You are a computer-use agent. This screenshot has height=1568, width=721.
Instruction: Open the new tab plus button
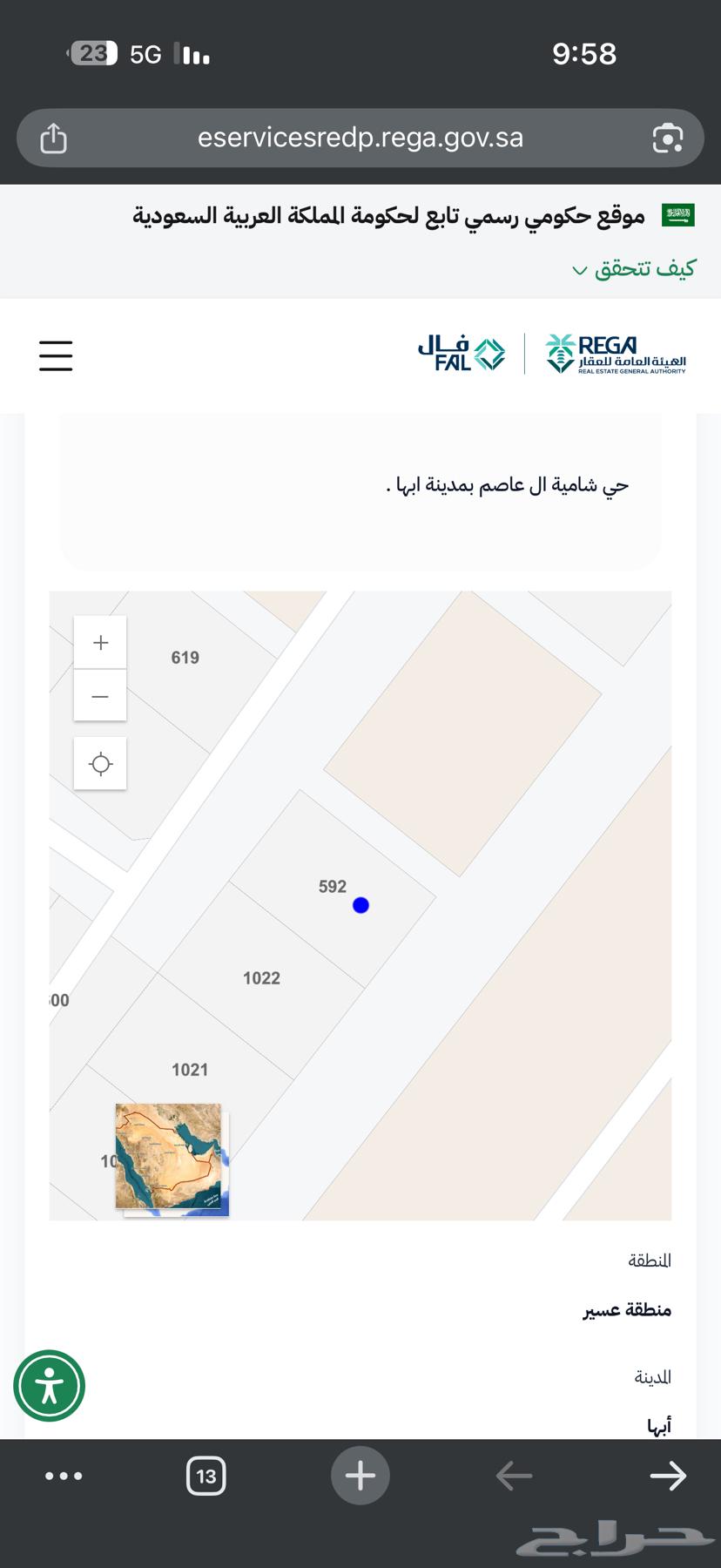(360, 1476)
